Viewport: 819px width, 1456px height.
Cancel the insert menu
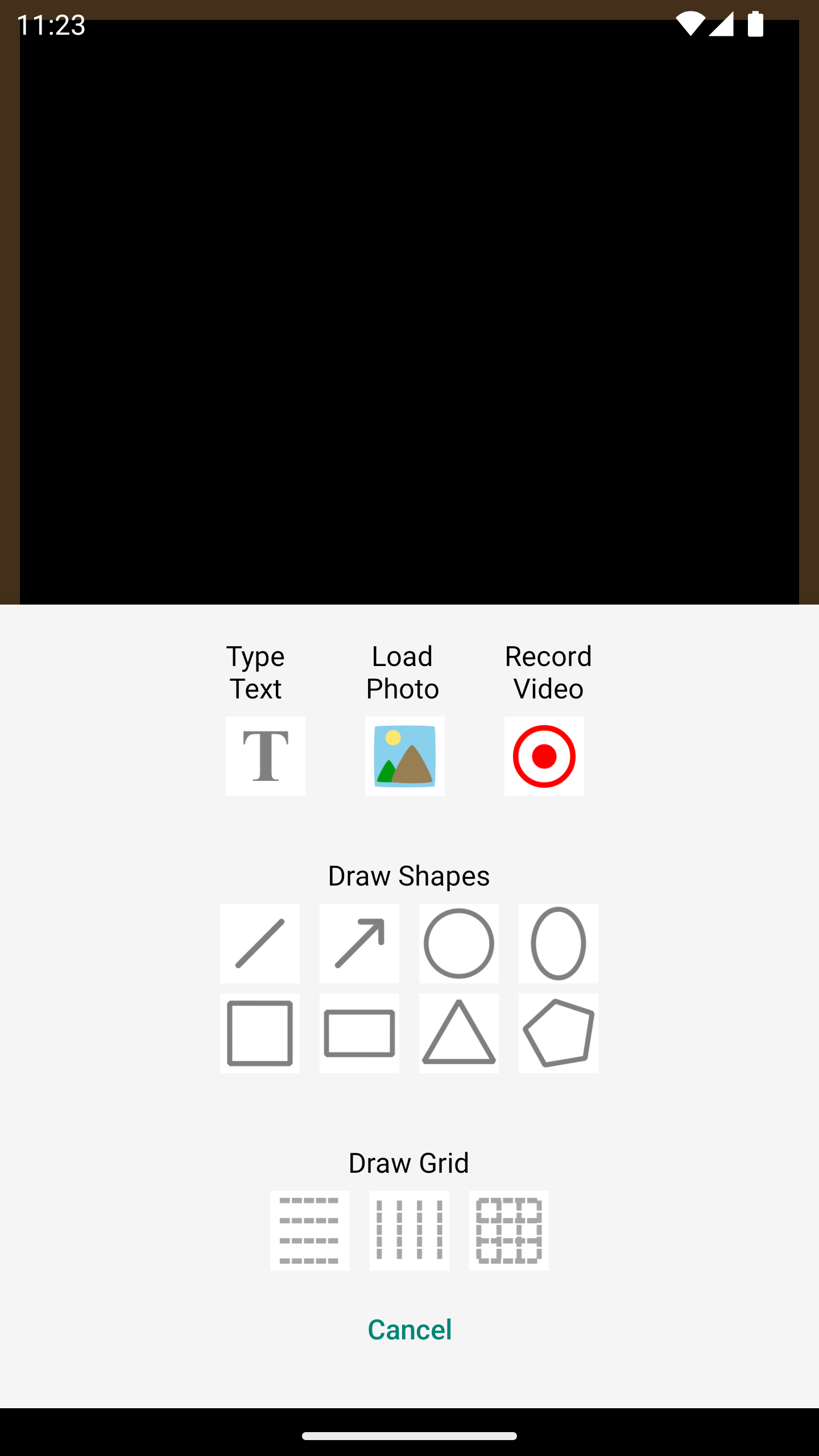(409, 1330)
